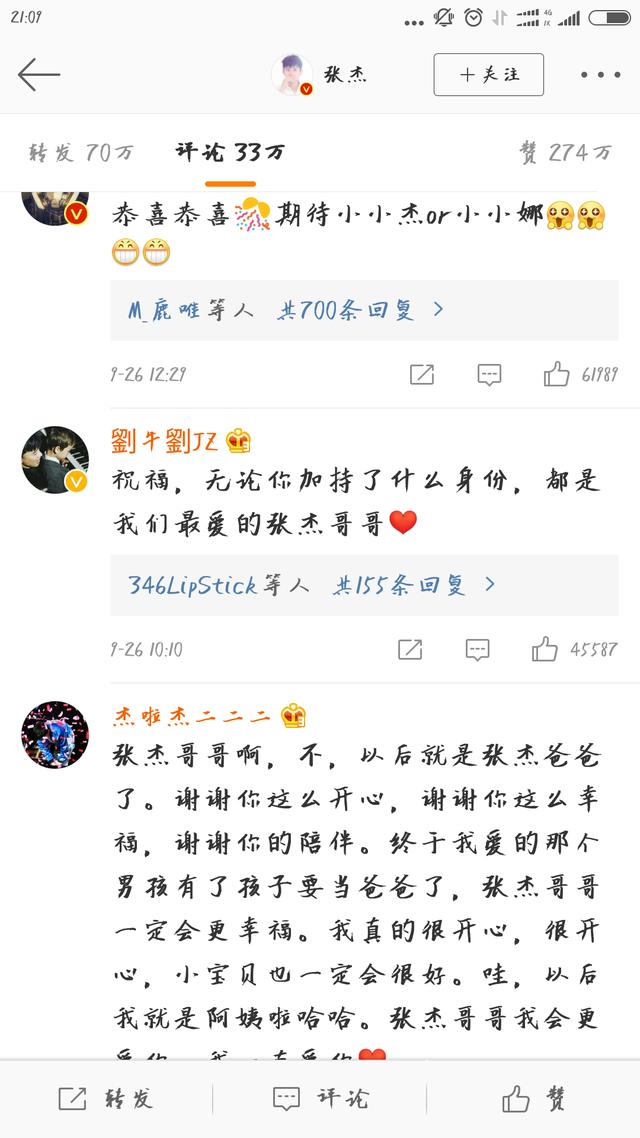Screen dimensions: 640x1138
Task: Like 劉牛劉JZ's comment with 45587 likes
Action: tap(545, 650)
